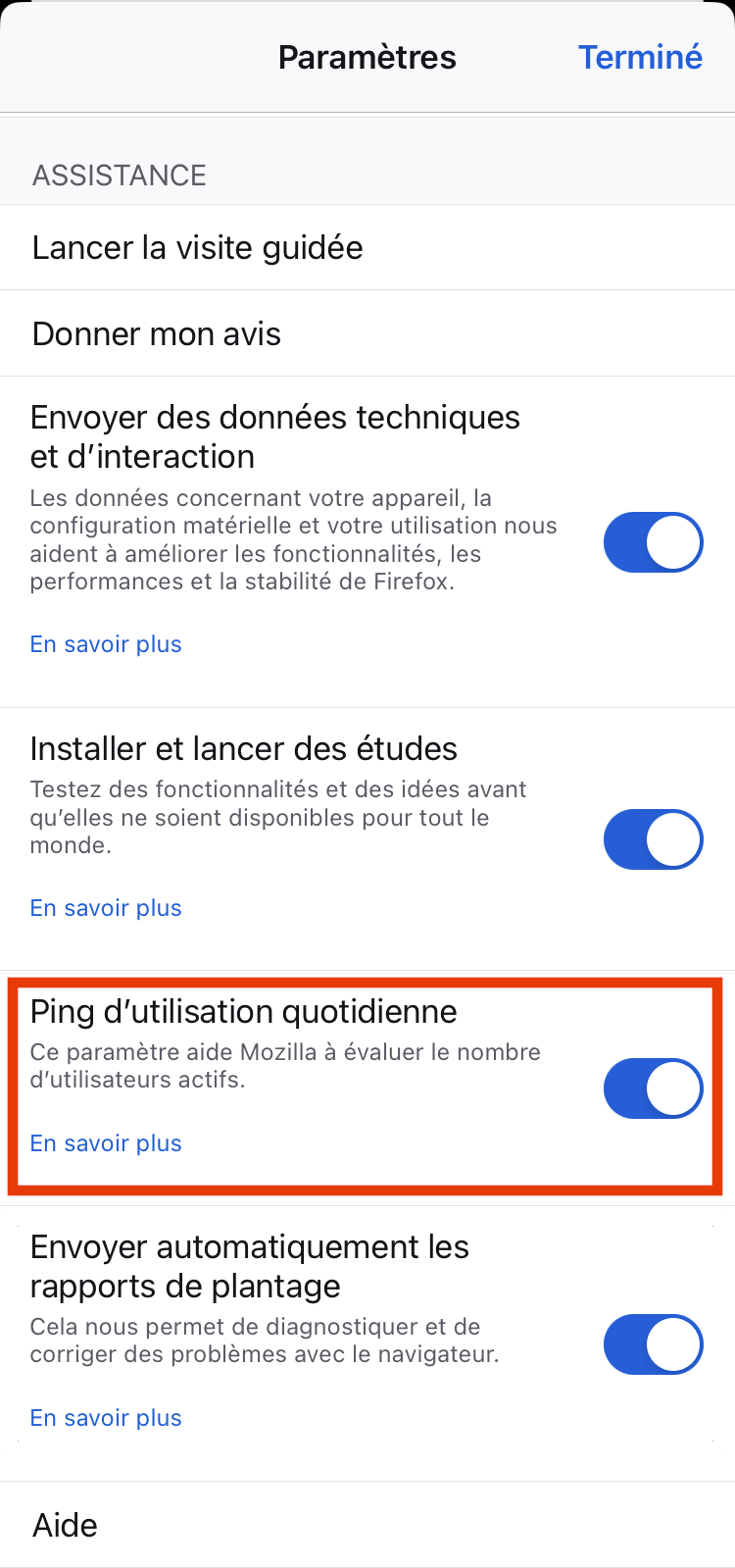735x1568 pixels.
Task: Open En savoir plus about crash reports
Action: click(105, 1417)
